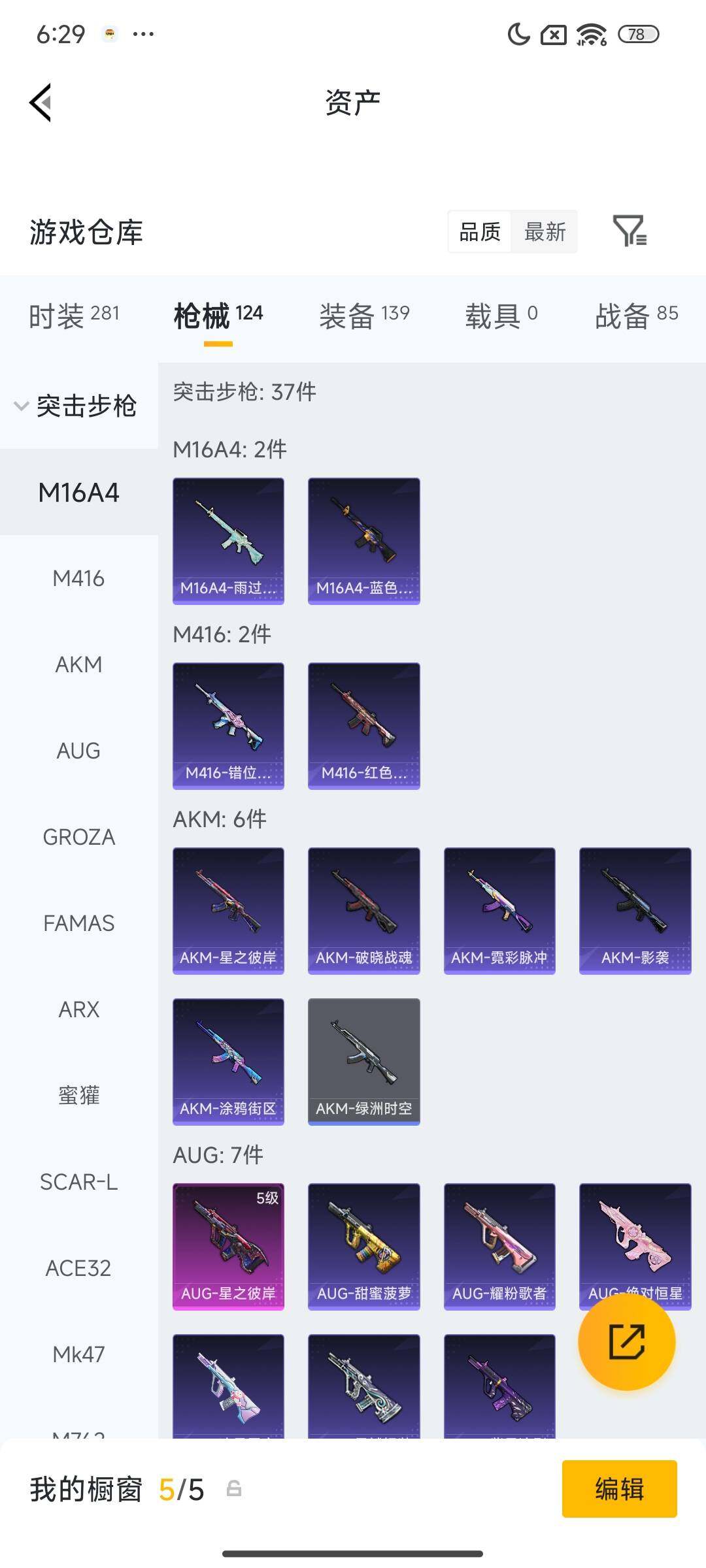Switch to the 载具 tab
The height and width of the screenshot is (1568, 706).
(501, 316)
